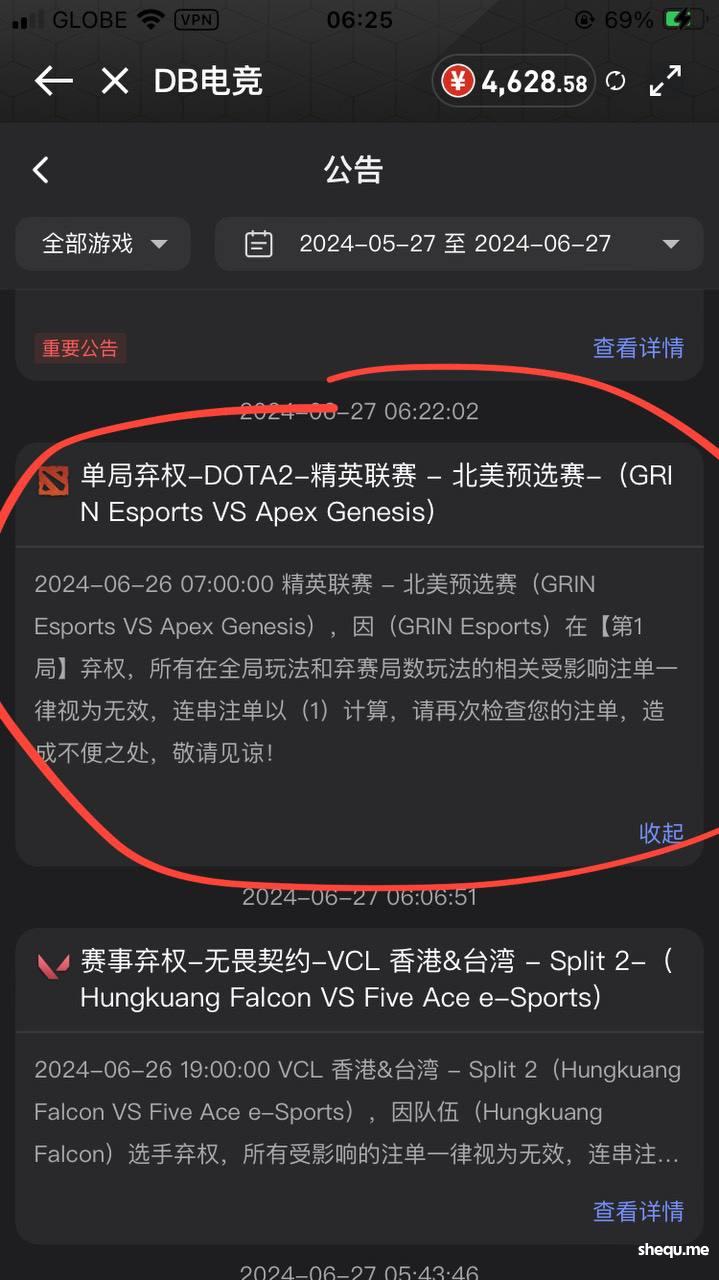Expand the page to fullscreen
The height and width of the screenshot is (1280, 719).
click(x=665, y=81)
